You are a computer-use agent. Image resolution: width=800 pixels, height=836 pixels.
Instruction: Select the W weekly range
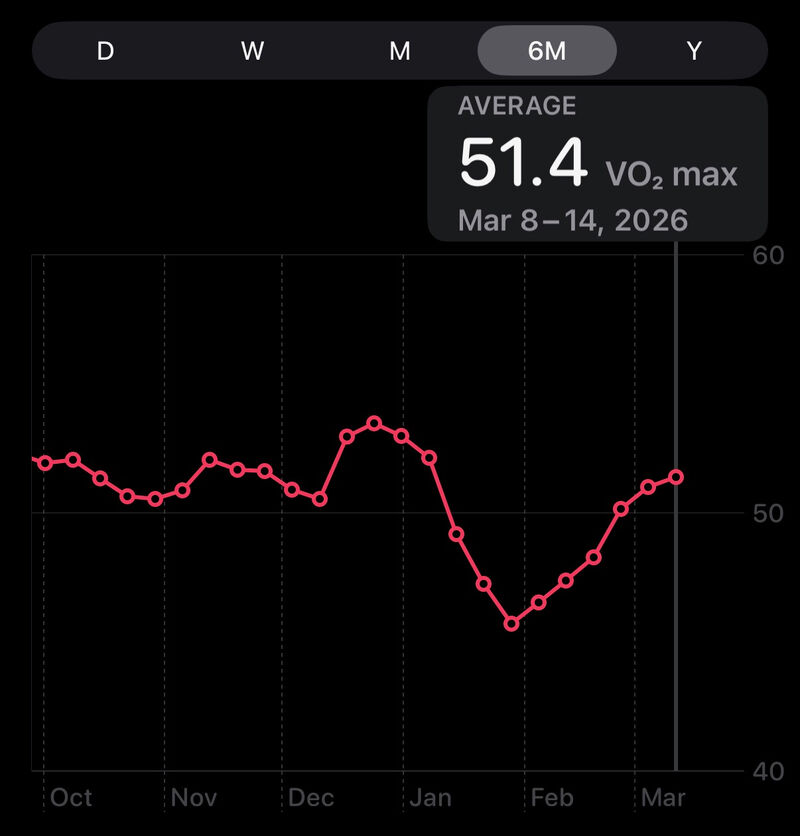[252, 51]
